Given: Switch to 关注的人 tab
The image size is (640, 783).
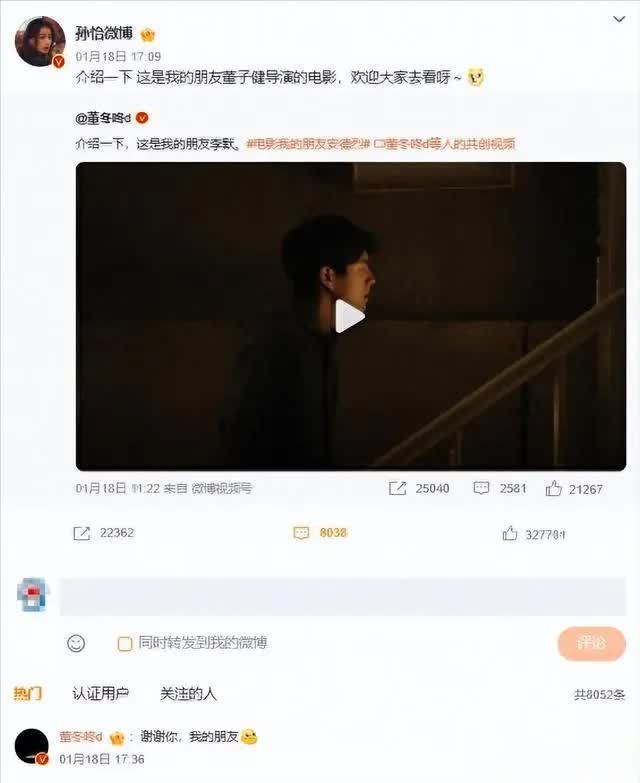Looking at the screenshot, I should 188,693.
